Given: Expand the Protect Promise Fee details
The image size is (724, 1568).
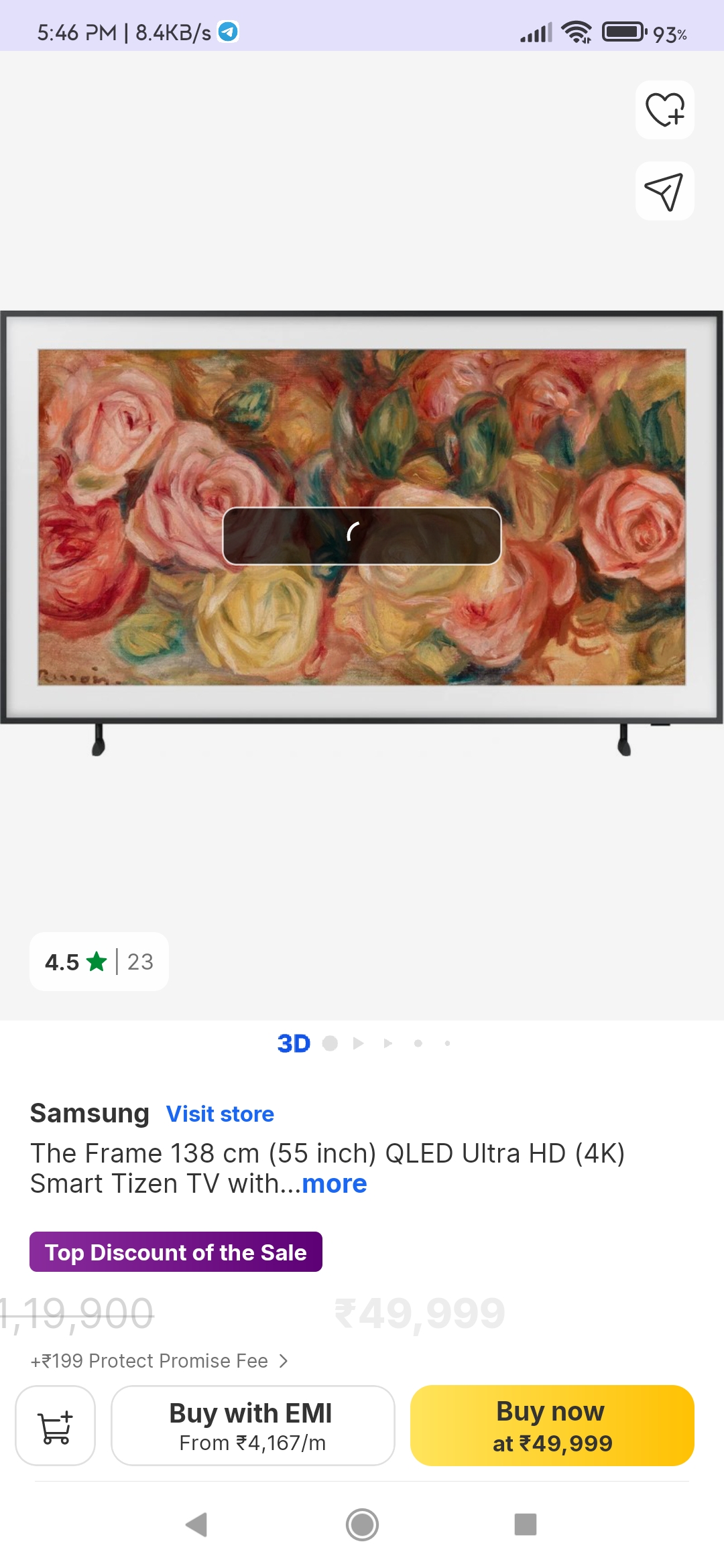Looking at the screenshot, I should pyautogui.click(x=159, y=1360).
